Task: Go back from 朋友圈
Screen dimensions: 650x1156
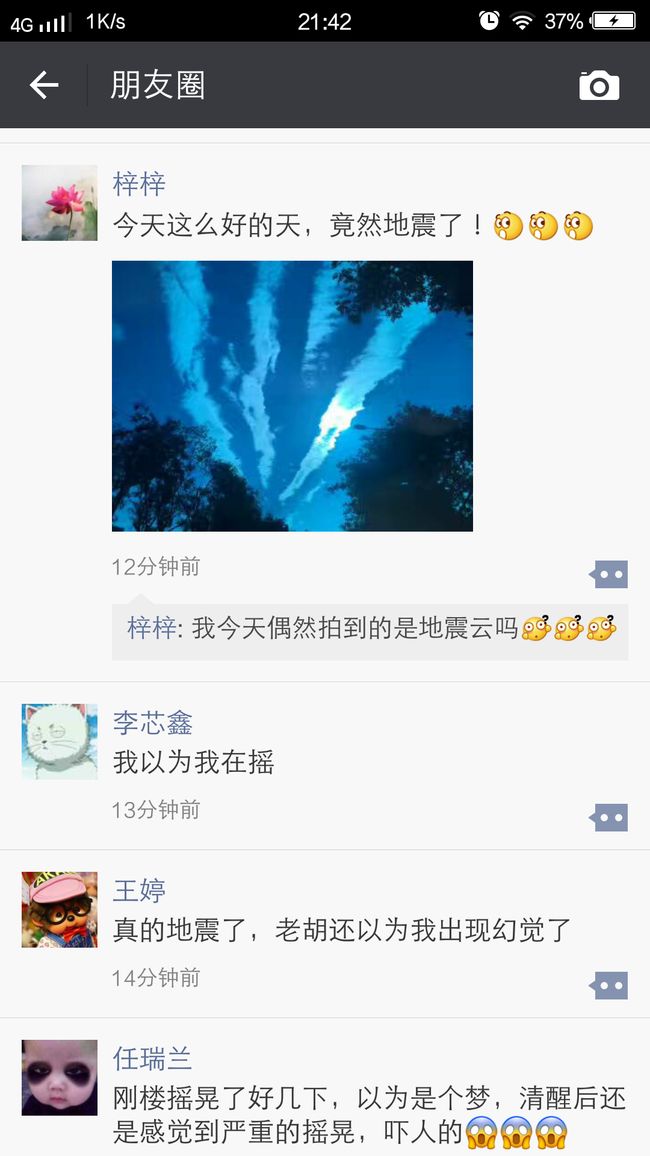Action: pos(43,86)
